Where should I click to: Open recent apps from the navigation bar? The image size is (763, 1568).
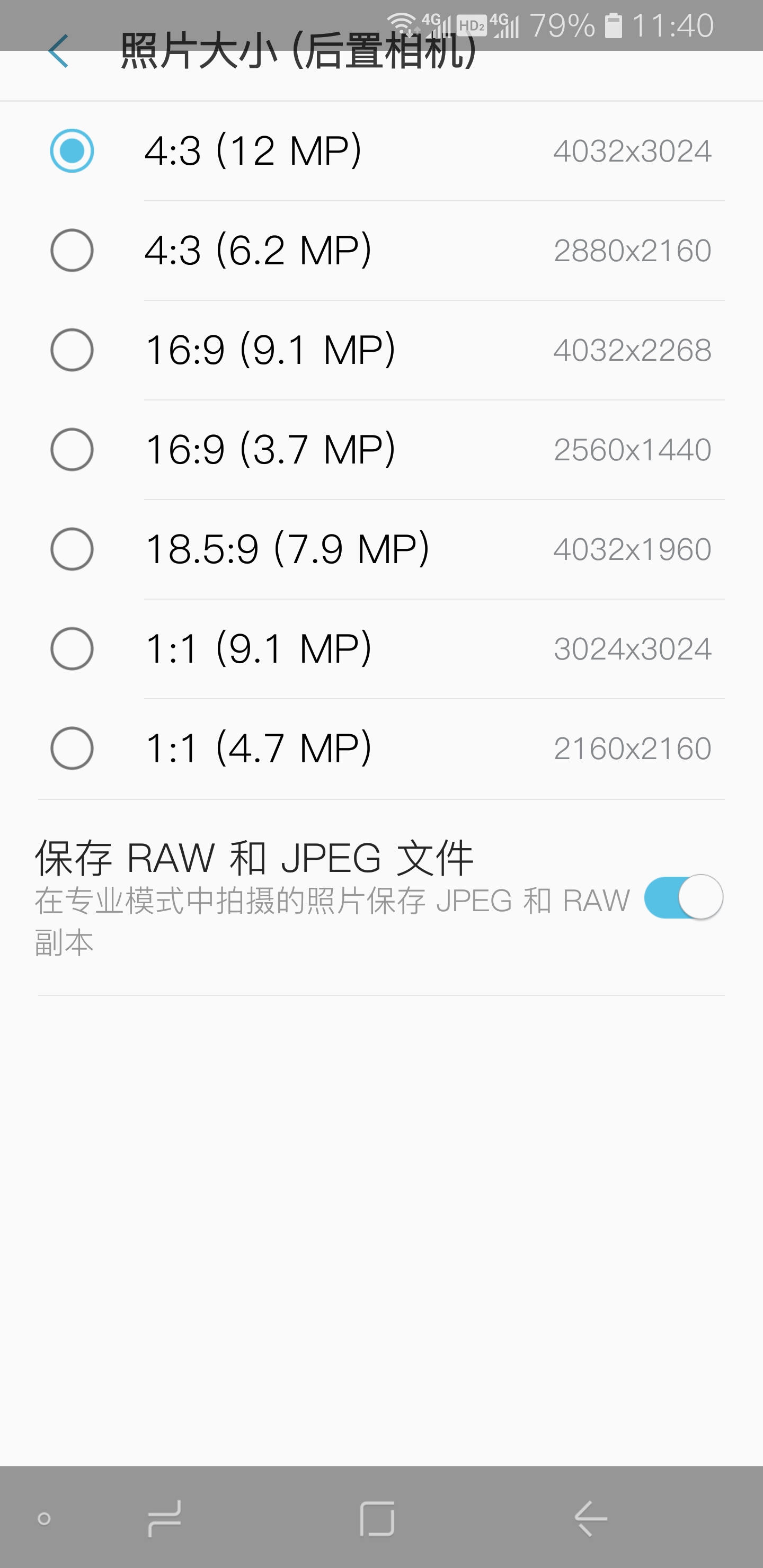[x=164, y=1518]
